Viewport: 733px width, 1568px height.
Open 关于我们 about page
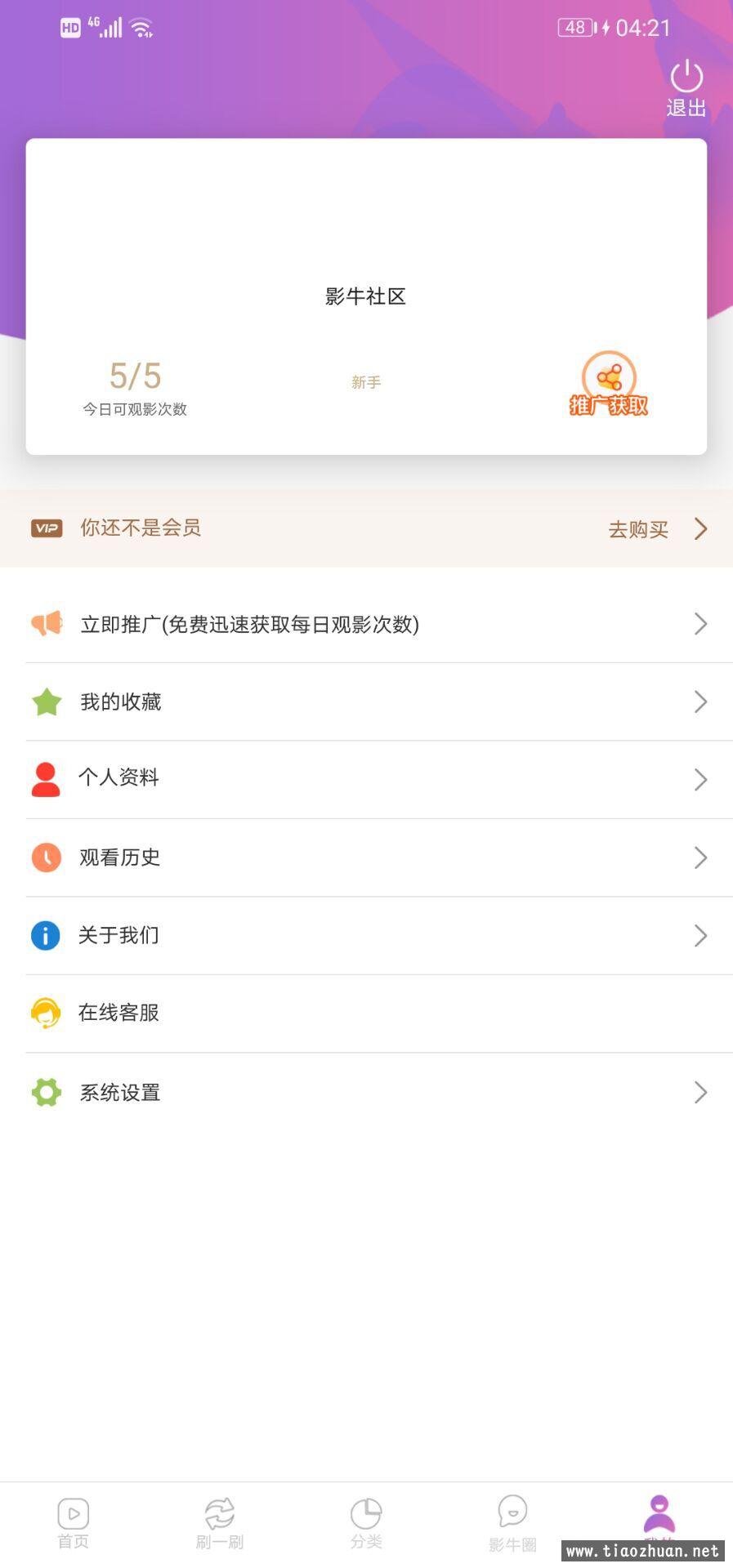tap(367, 936)
